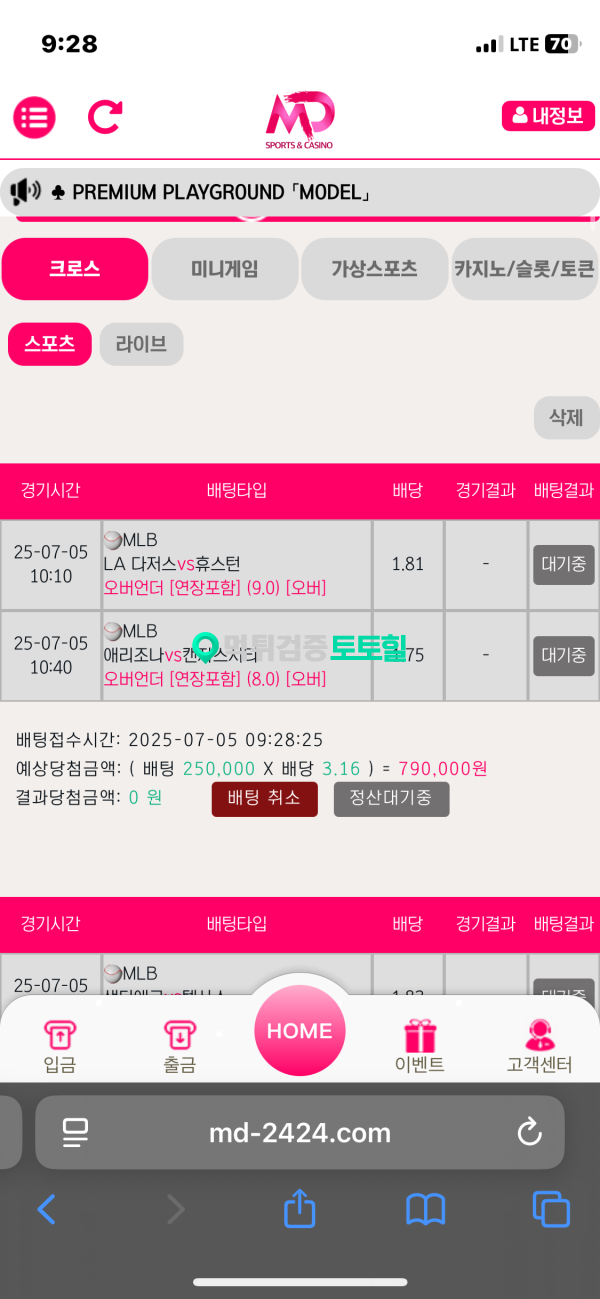This screenshot has width=600, height=1299.
Task: Tap the md-2424.com address bar
Action: 300,1133
